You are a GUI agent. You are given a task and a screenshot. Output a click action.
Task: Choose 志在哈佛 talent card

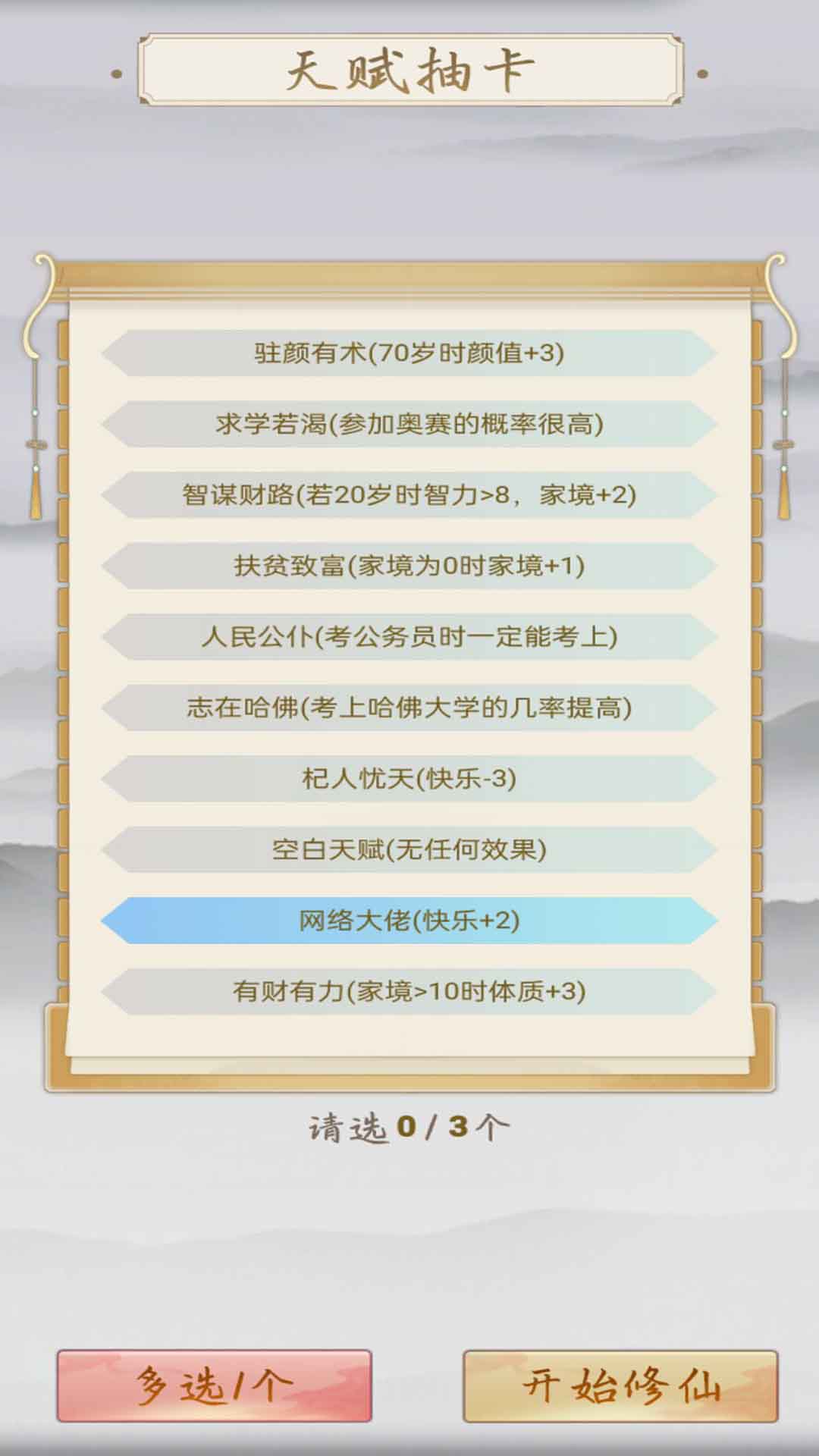point(409,708)
